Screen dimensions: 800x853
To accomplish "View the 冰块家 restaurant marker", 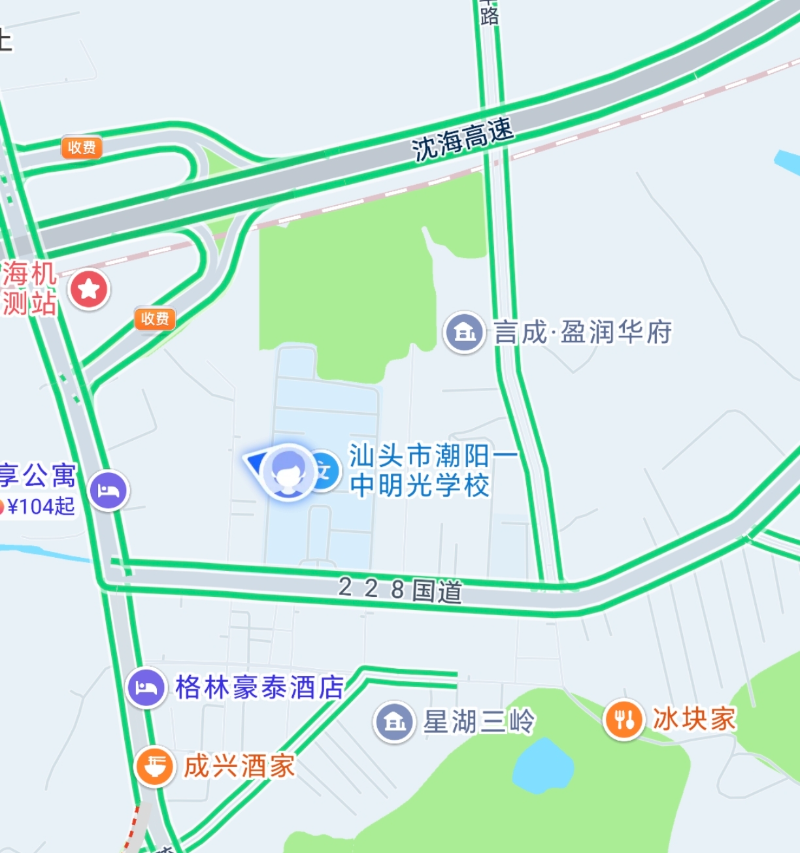I will 624,719.
